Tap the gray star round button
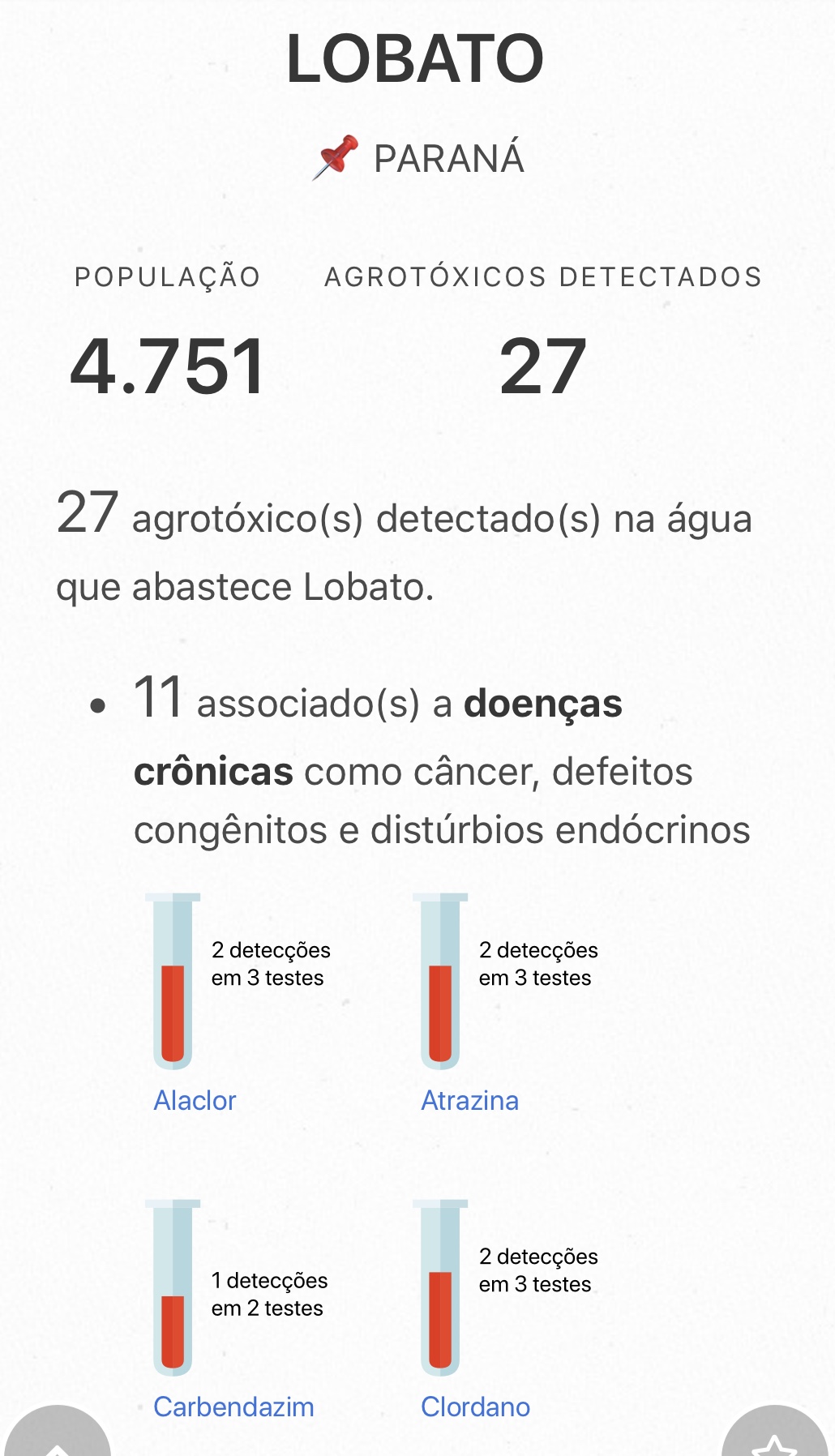The width and height of the screenshot is (835, 1456). click(775, 1433)
